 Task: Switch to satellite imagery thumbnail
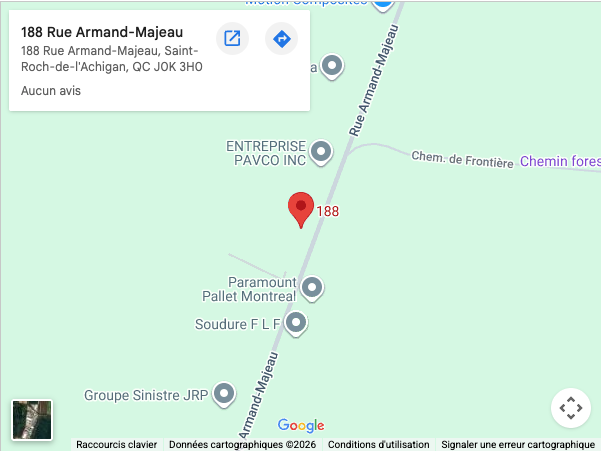[x=31, y=420]
